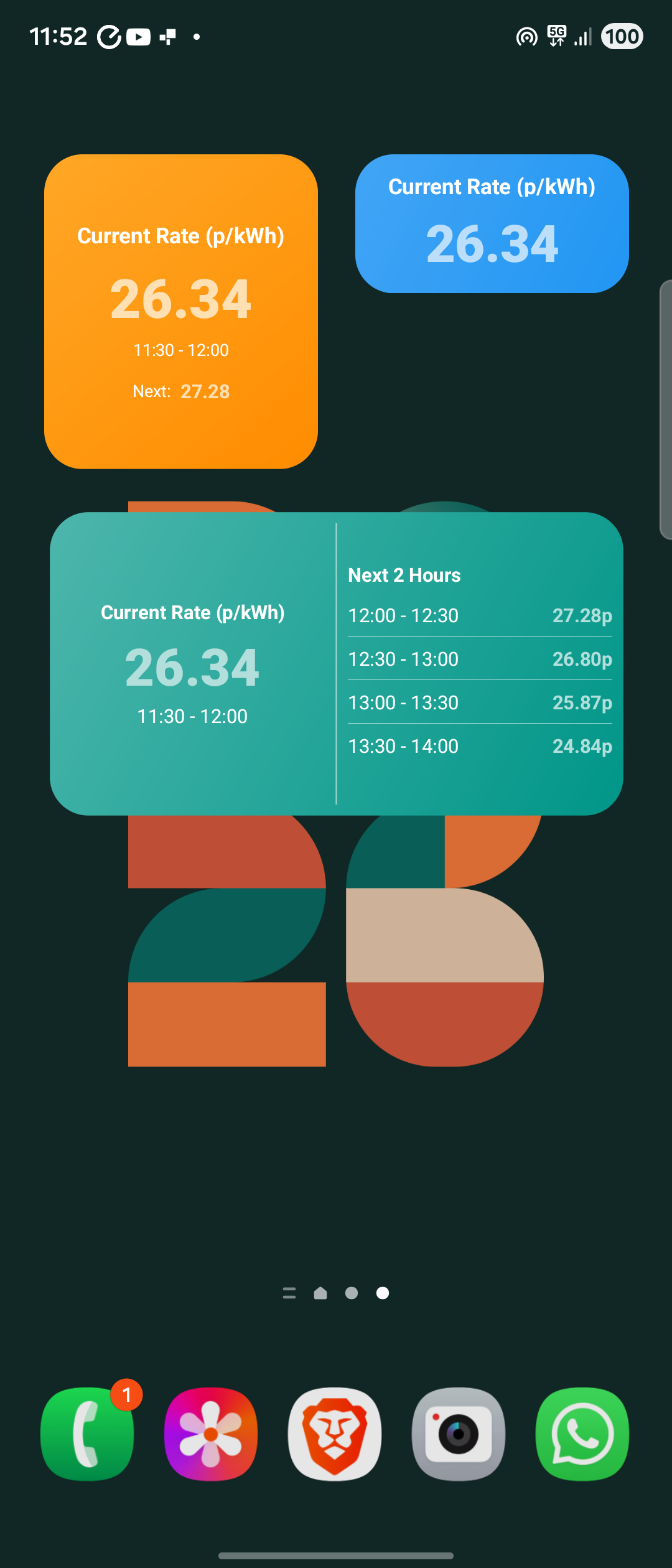672x1568 pixels.
Task: Select the home screen page dot
Action: (x=320, y=1292)
